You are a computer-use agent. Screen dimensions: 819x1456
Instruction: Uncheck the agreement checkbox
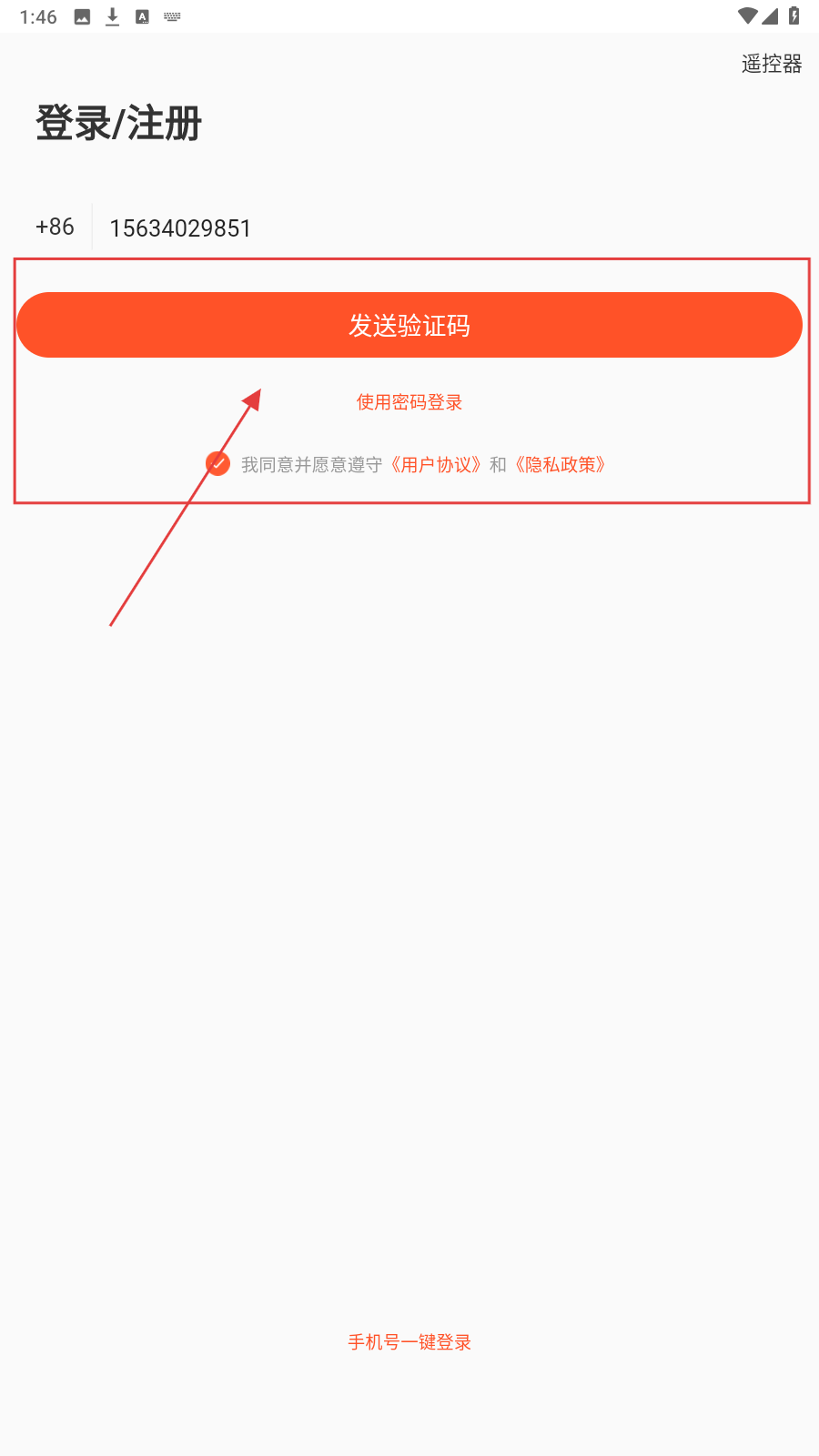coord(217,464)
